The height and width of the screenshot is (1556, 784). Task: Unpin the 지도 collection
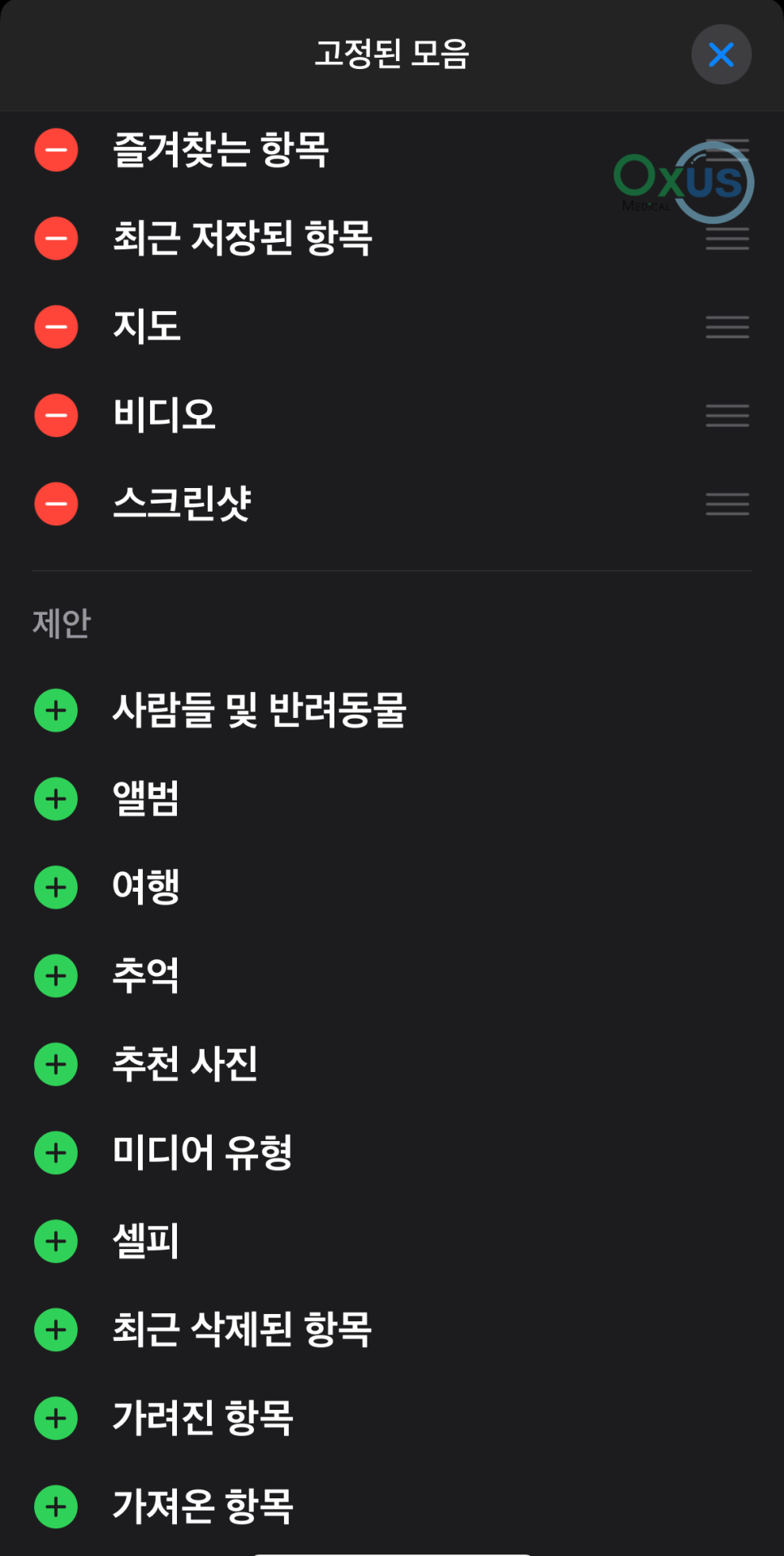[56, 327]
